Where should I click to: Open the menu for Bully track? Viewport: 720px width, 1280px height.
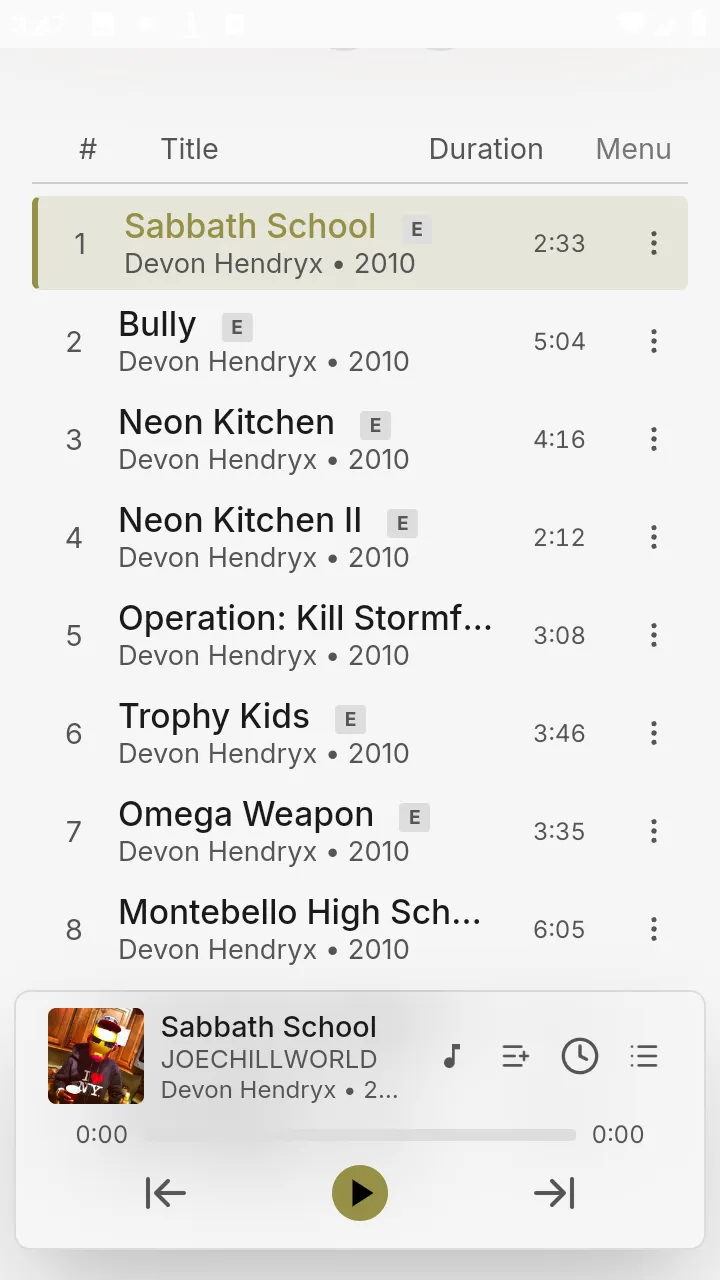pos(654,341)
